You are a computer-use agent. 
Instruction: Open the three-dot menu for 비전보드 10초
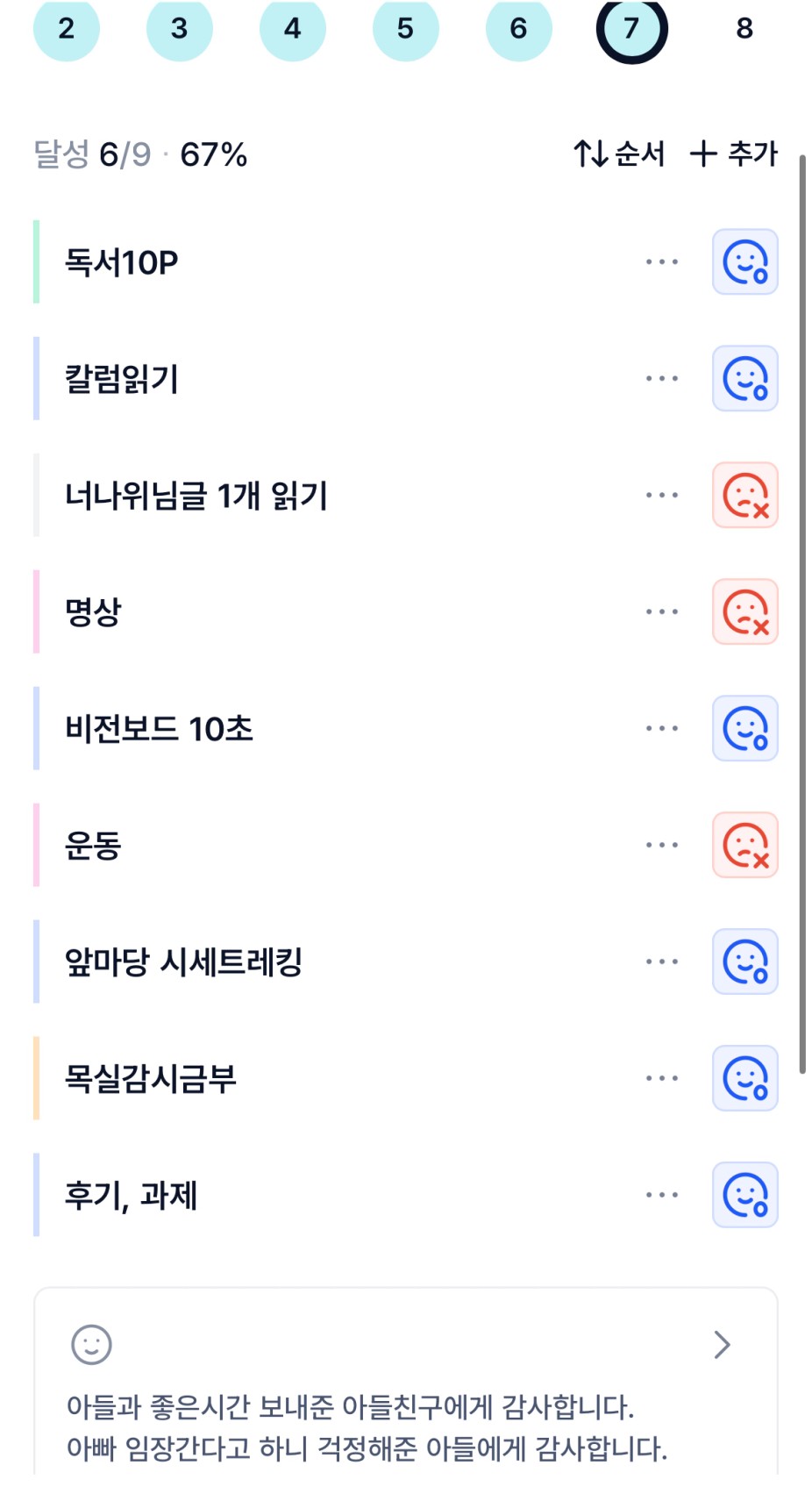coord(661,728)
